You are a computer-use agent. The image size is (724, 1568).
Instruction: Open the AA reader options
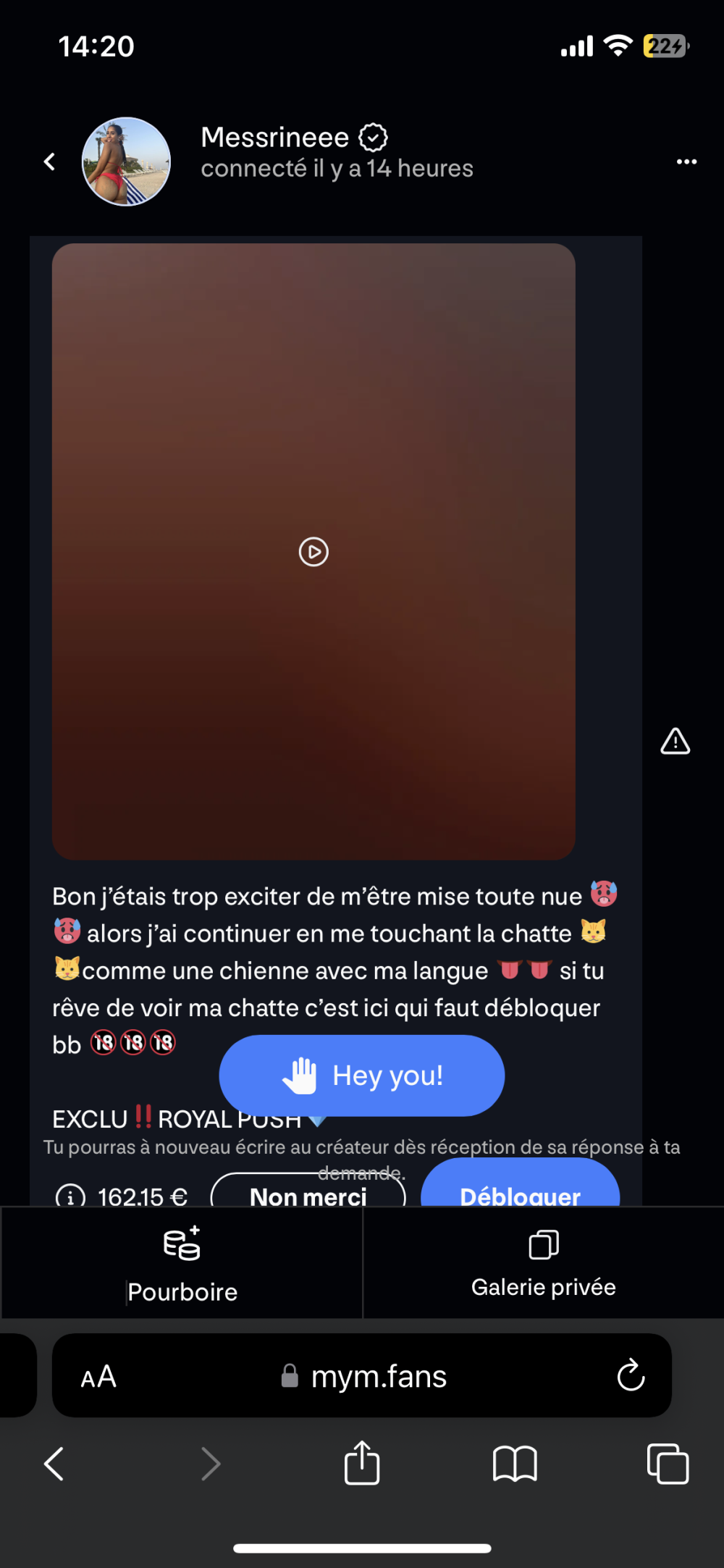pyautogui.click(x=98, y=1376)
